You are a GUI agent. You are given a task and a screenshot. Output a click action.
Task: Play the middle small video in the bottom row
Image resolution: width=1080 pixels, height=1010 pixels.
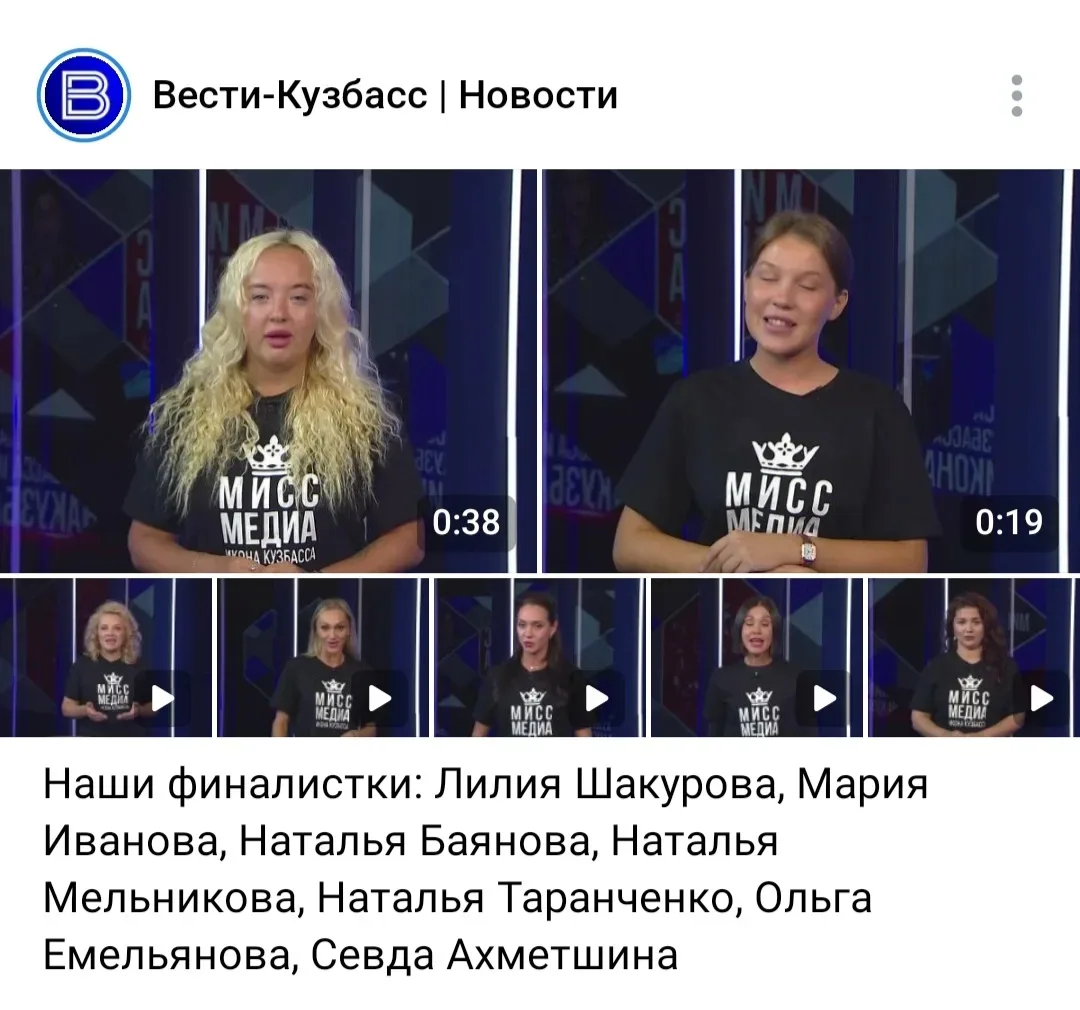click(x=540, y=657)
